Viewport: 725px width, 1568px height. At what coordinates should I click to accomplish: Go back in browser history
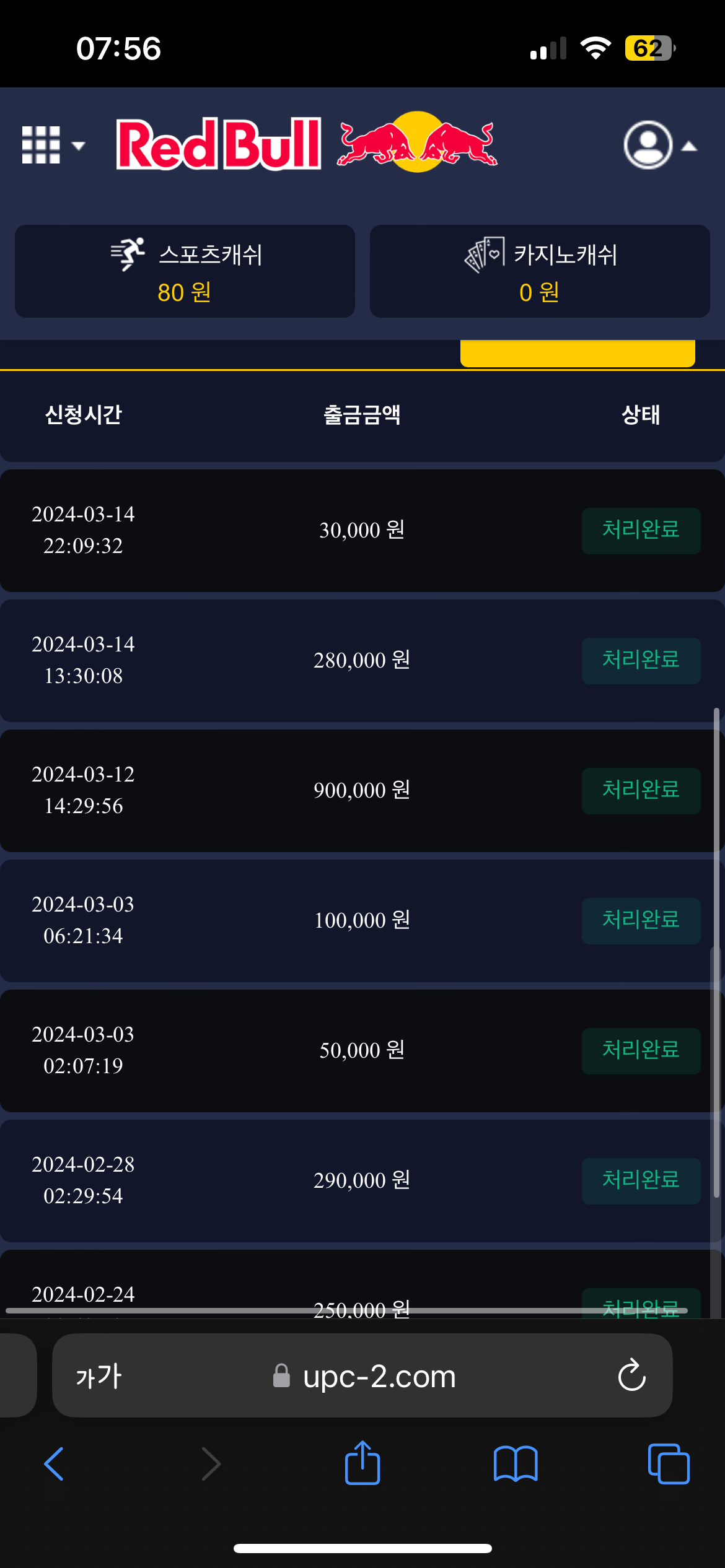[x=54, y=1464]
